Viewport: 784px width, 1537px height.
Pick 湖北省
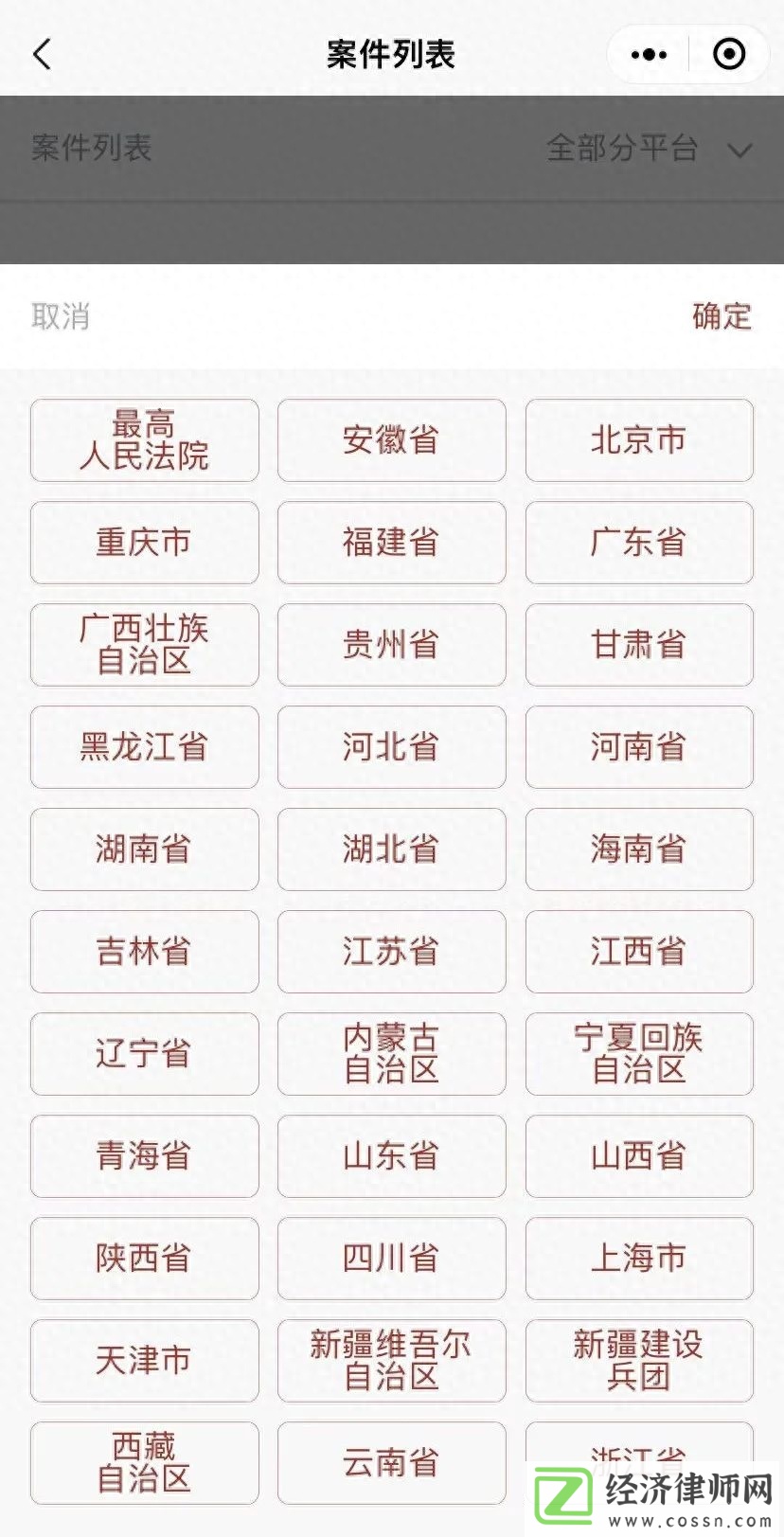[392, 849]
